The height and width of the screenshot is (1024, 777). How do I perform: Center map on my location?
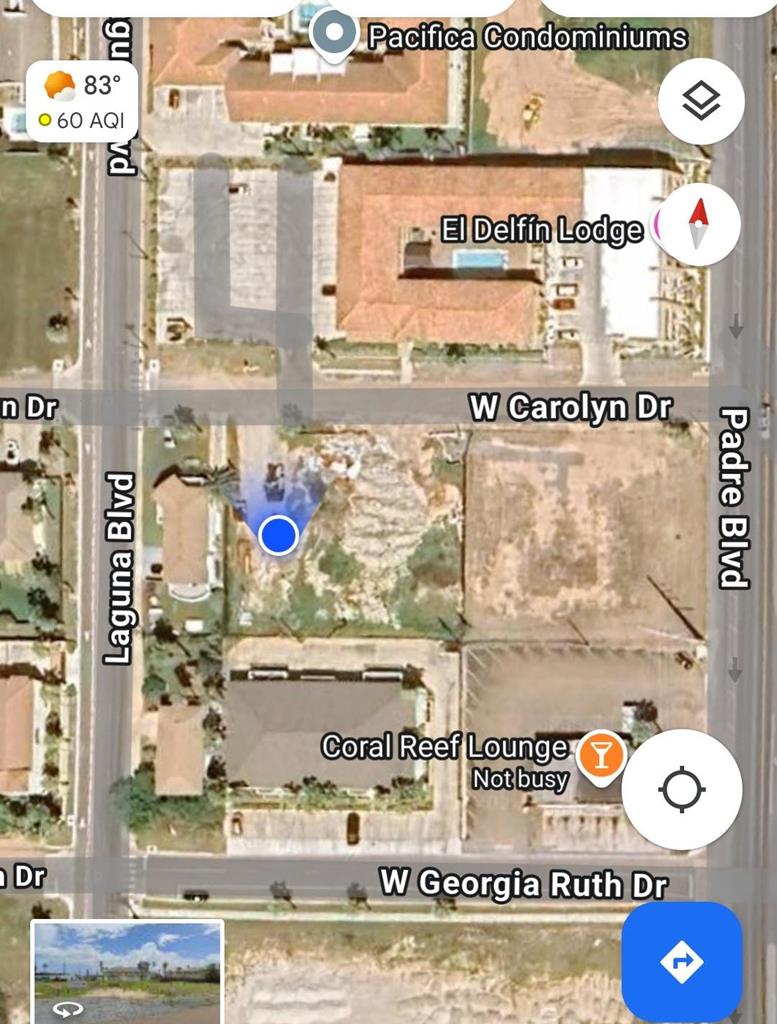pyautogui.click(x=682, y=790)
